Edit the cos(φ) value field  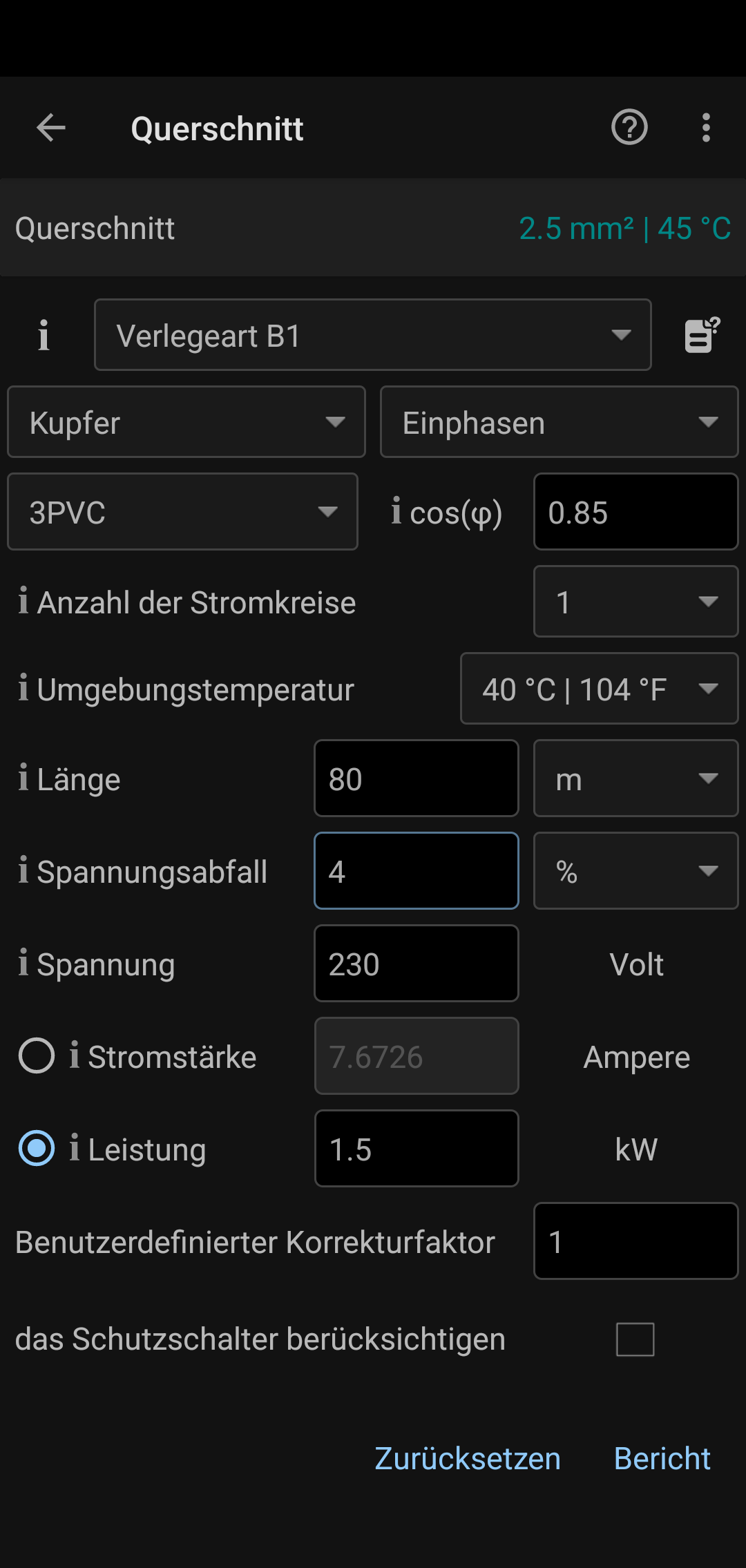tap(635, 513)
